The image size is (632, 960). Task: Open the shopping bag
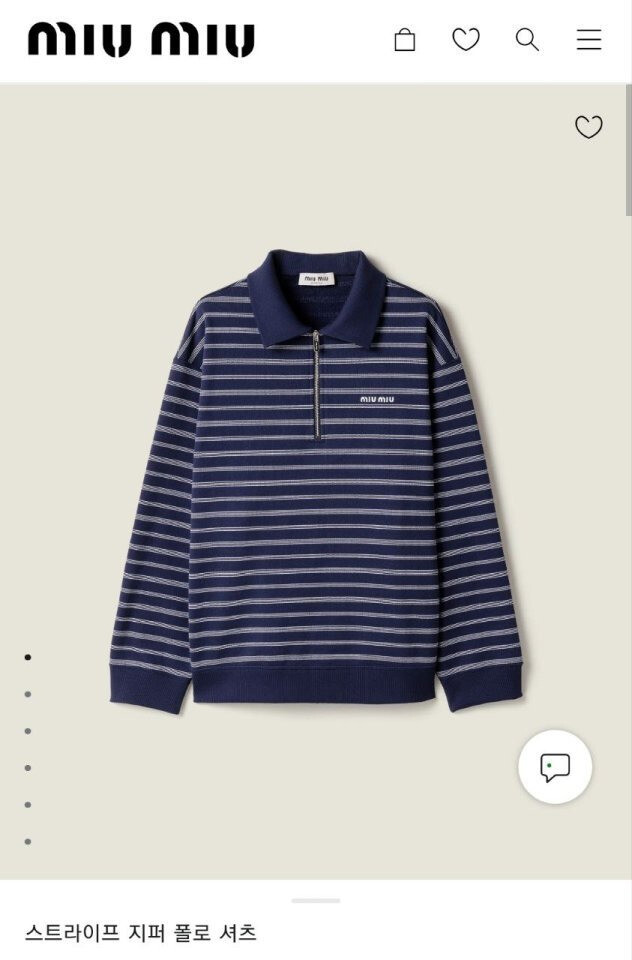(405, 40)
